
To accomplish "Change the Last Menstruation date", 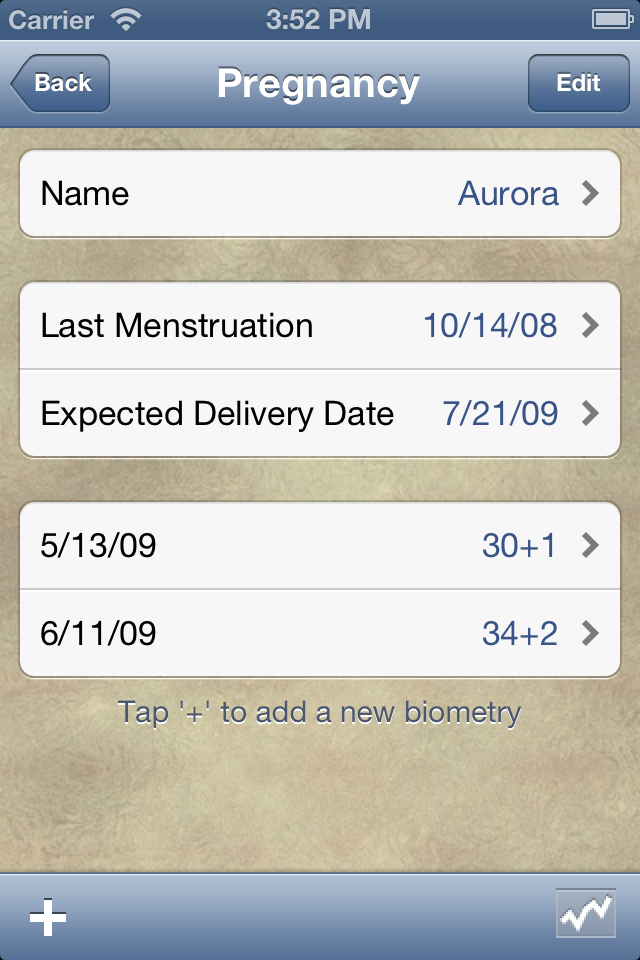I will click(320, 326).
